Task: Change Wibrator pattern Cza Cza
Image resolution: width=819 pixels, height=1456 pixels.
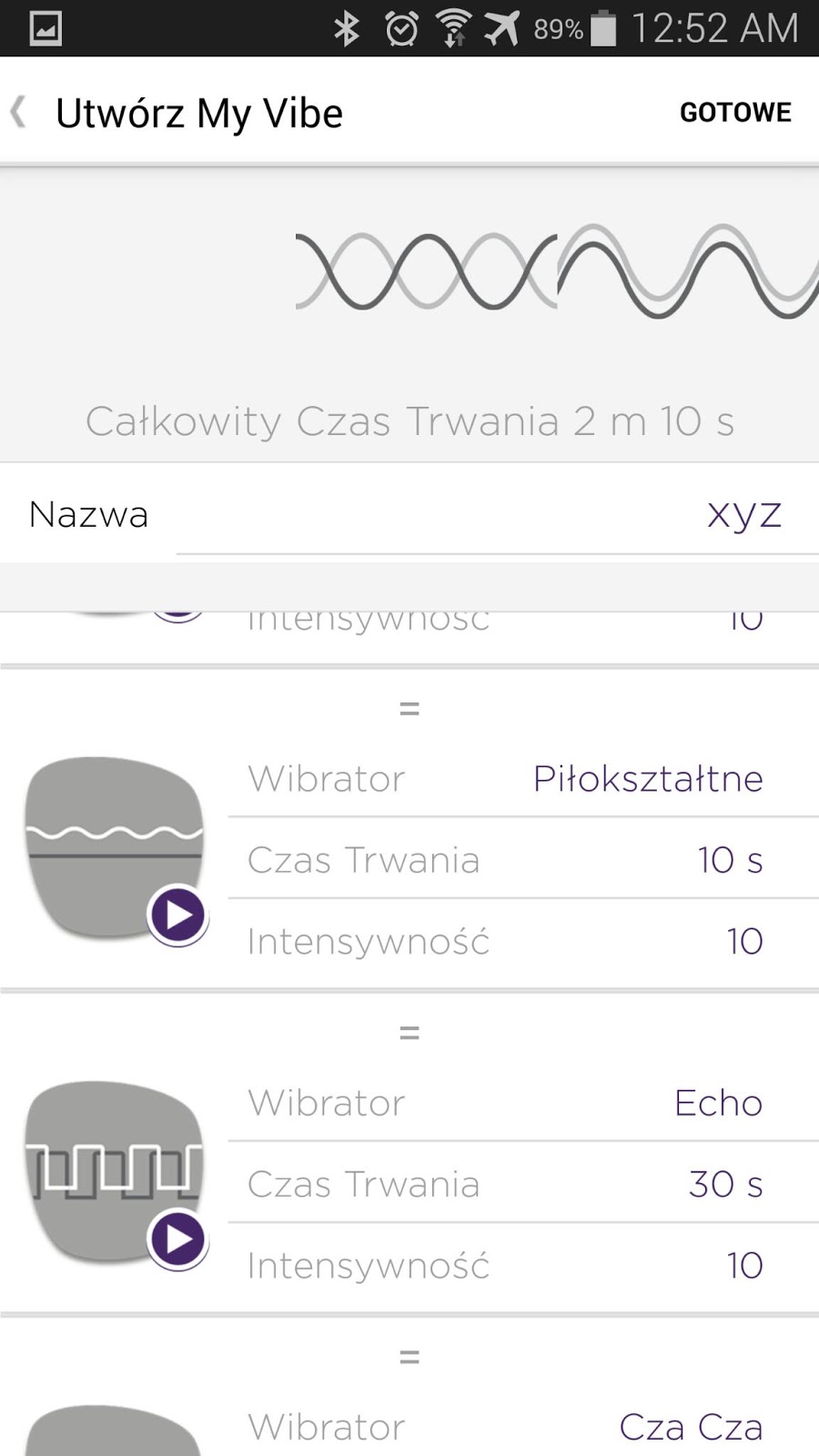Action: (x=522, y=1426)
